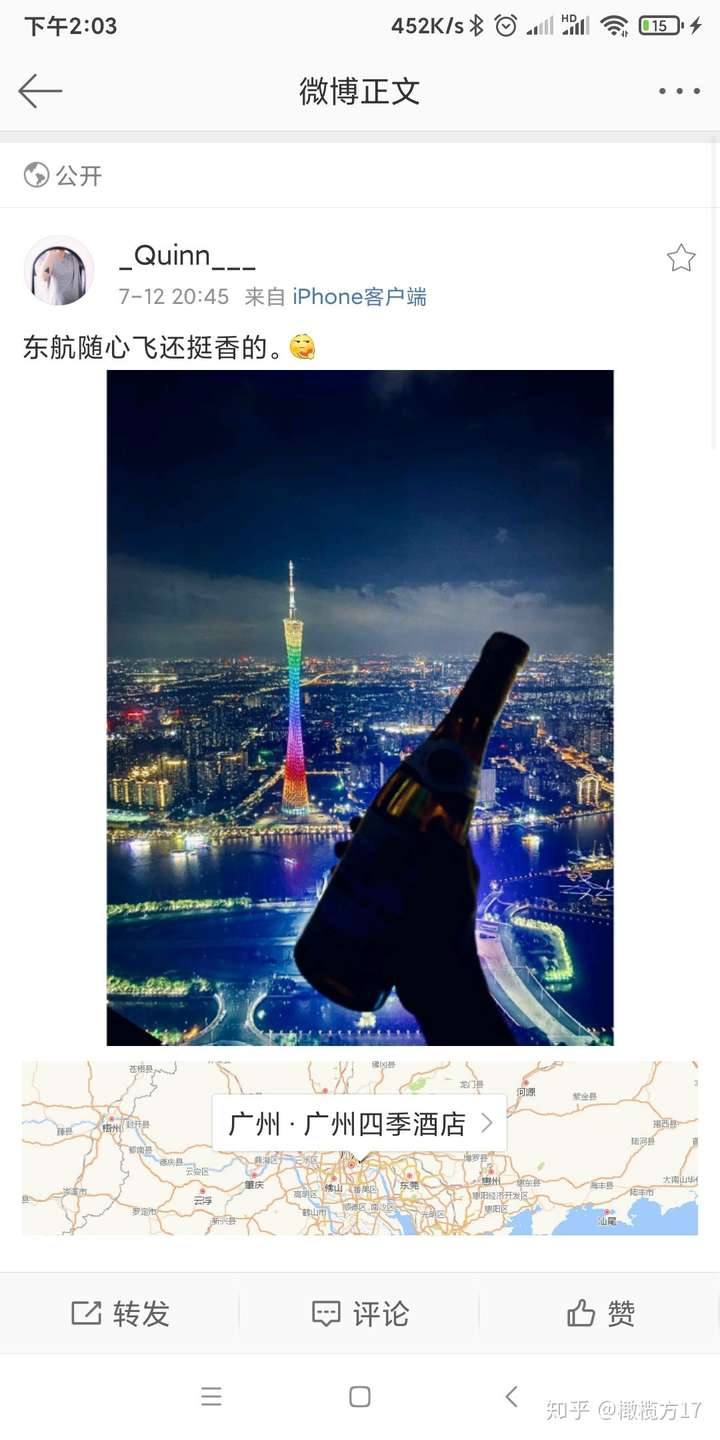Expand the post visibility setting labeled 公开
Viewport: 720px width, 1440px height.
[75, 175]
